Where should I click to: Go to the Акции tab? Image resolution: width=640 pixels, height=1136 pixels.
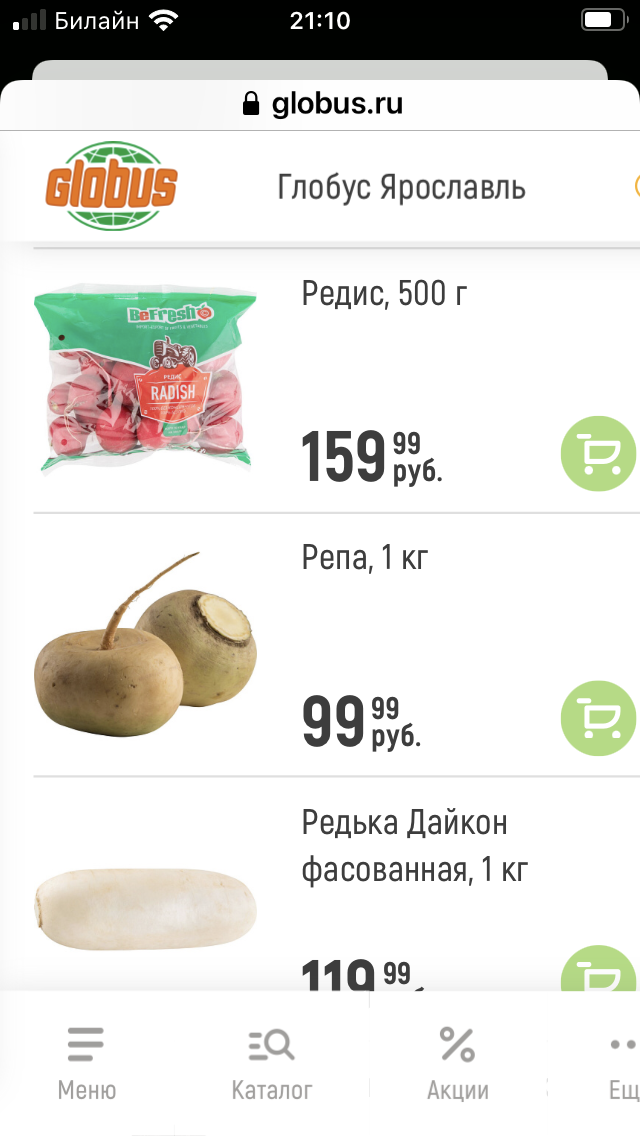[x=457, y=1062]
